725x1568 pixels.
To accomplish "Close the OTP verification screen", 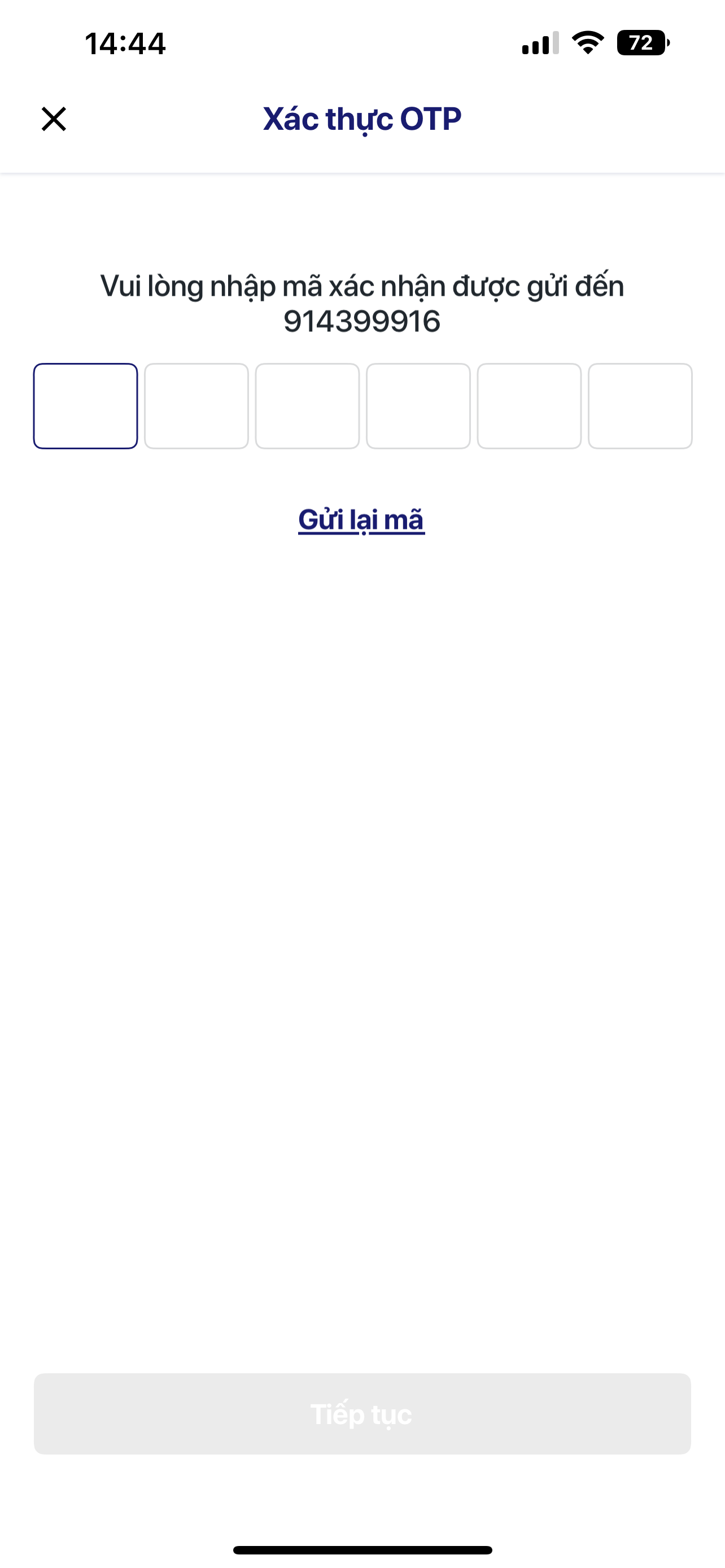I will tap(54, 119).
